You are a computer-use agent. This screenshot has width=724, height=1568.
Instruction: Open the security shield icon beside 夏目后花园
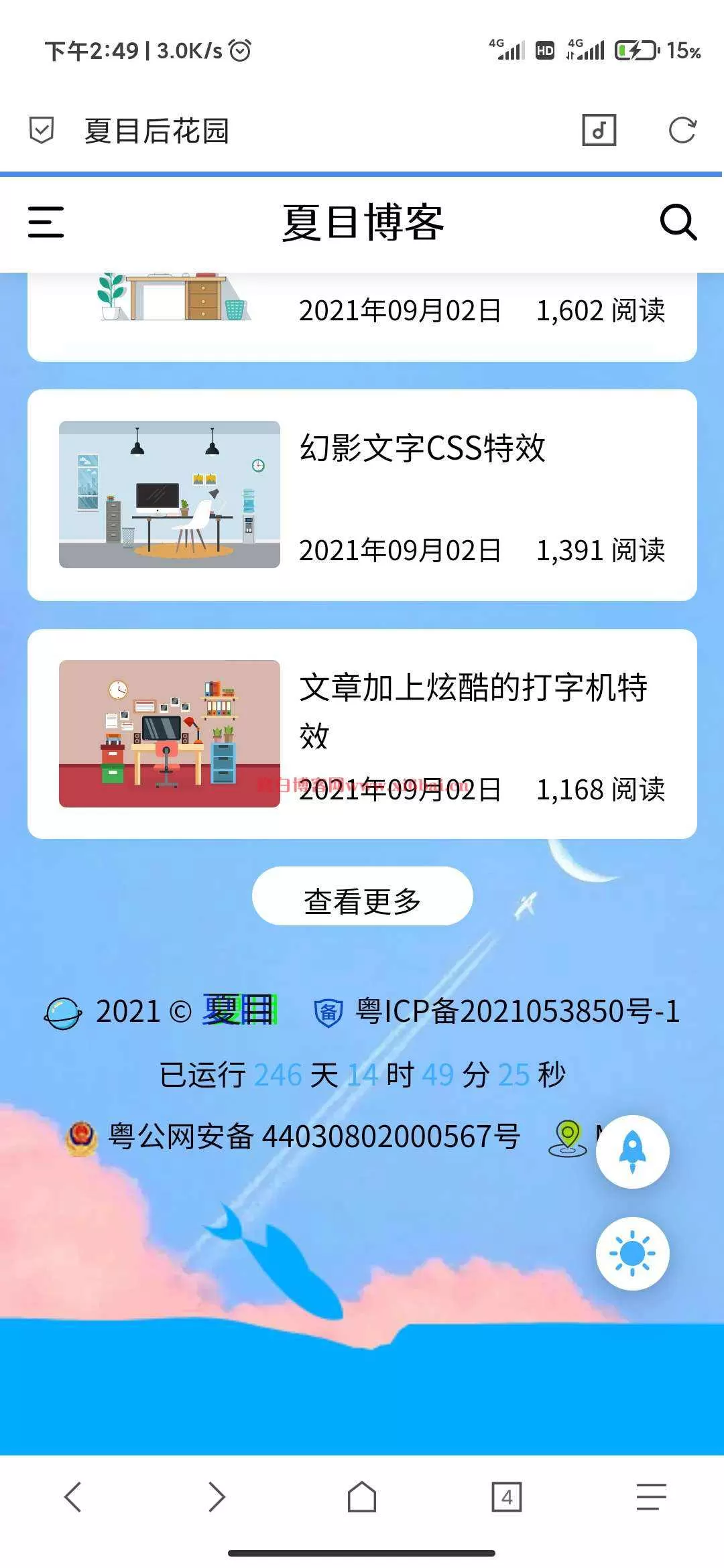(42, 130)
